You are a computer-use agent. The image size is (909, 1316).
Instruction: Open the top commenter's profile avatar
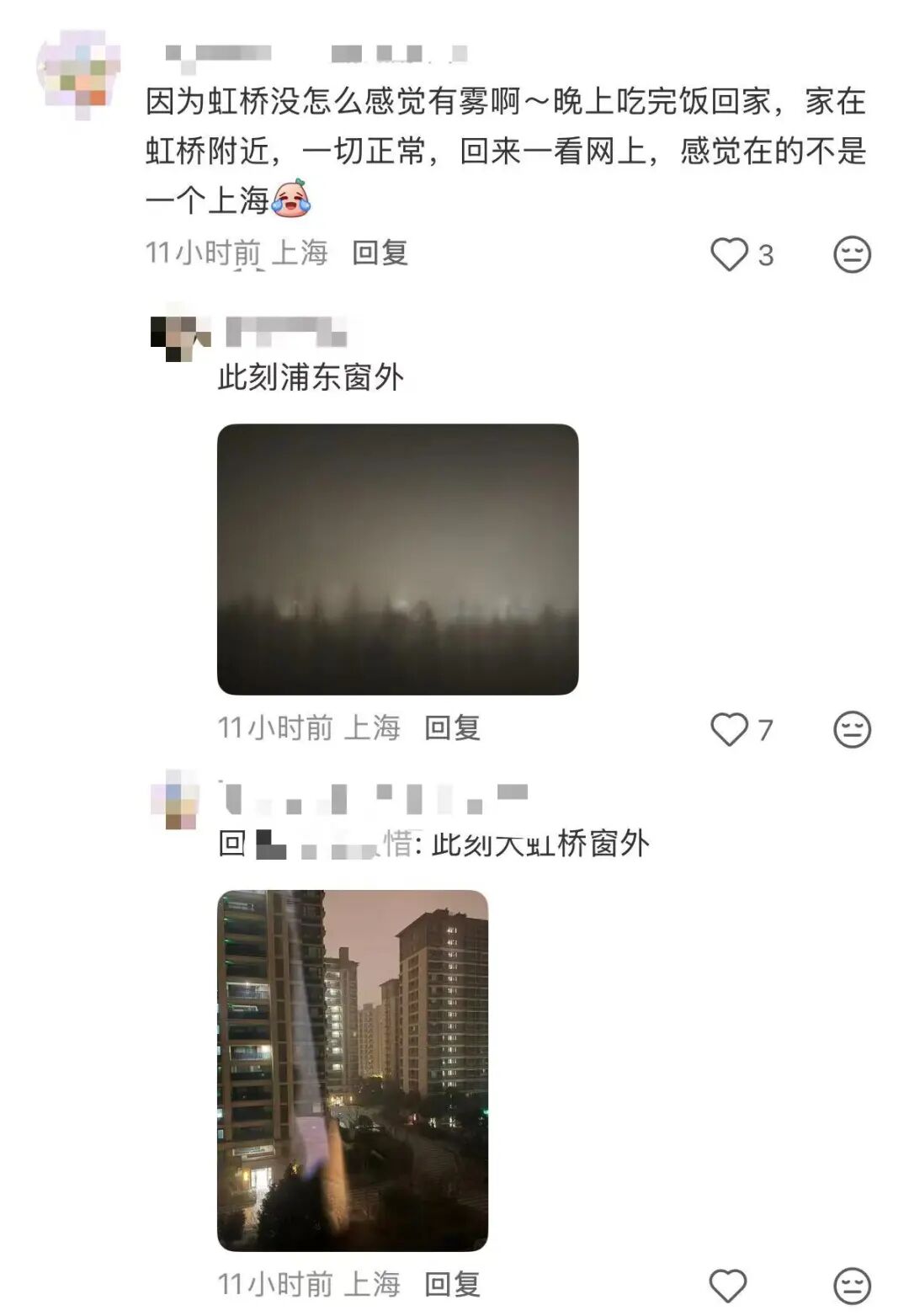pyautogui.click(x=78, y=73)
